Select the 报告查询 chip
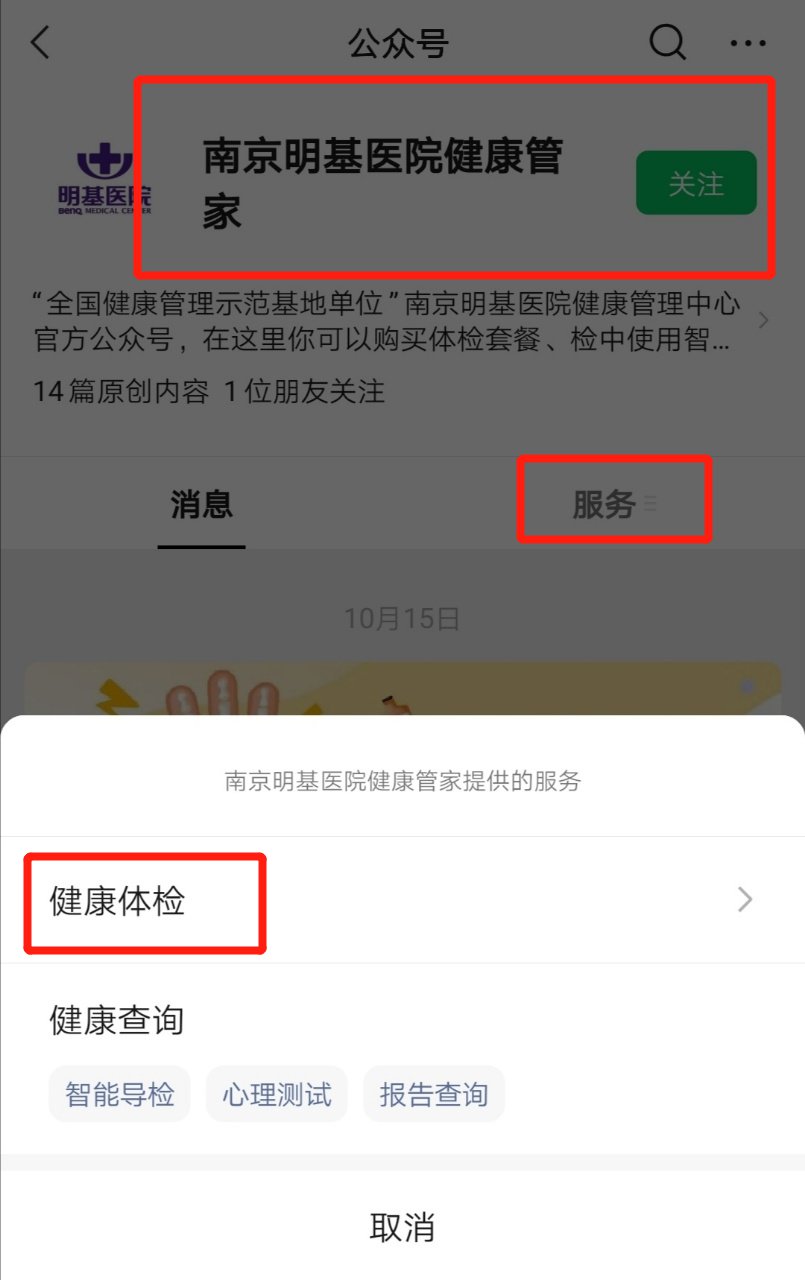Viewport: 805px width, 1280px height. (434, 1094)
